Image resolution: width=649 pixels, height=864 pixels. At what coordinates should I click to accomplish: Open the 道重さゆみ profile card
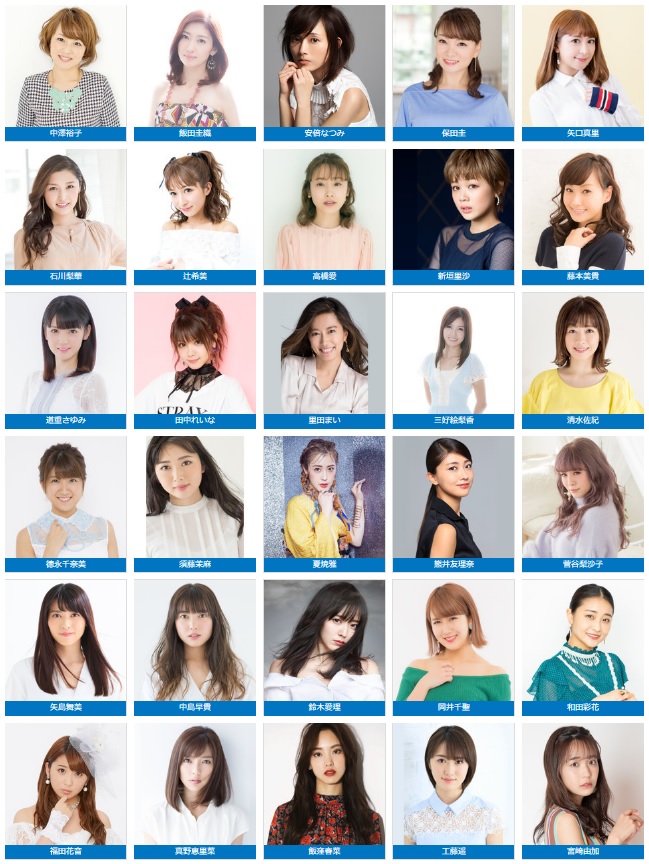(65, 358)
